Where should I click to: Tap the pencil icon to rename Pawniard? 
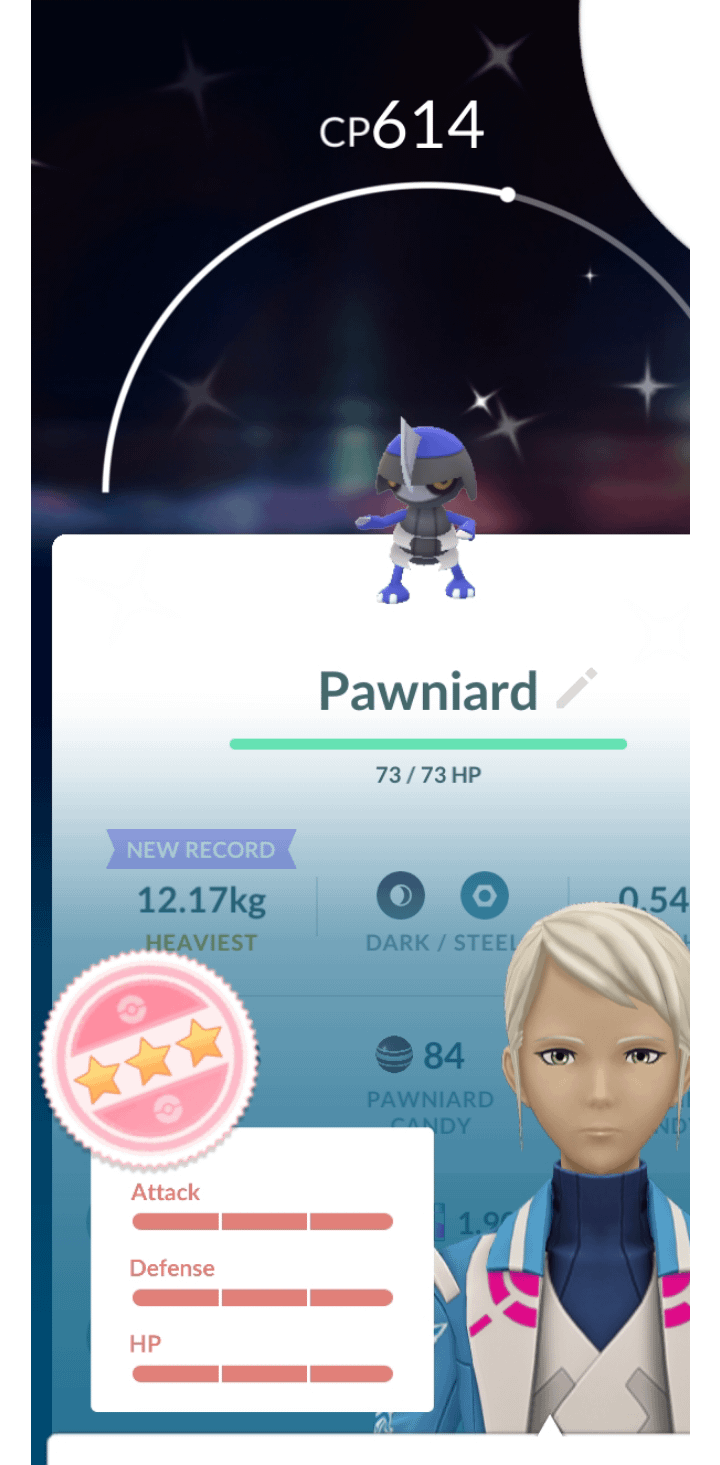pos(576,689)
